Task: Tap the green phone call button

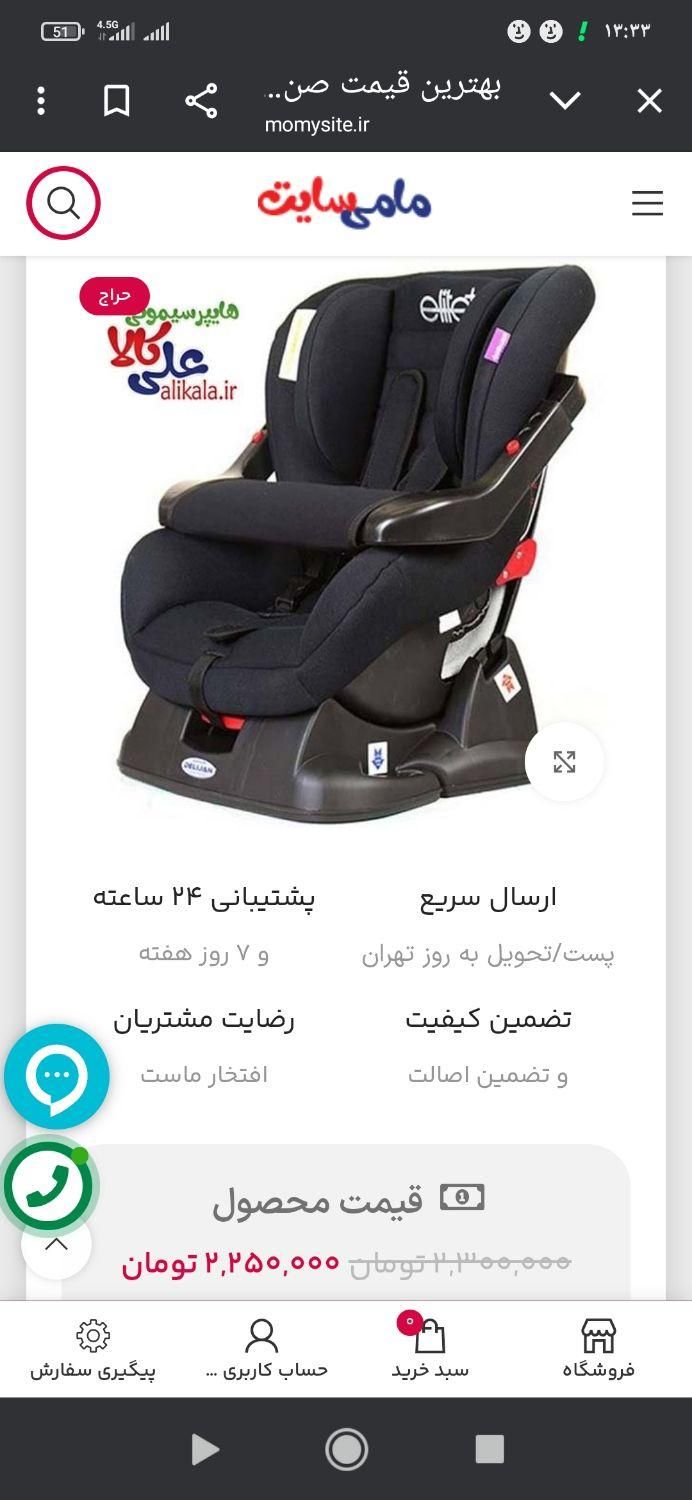Action: pyautogui.click(x=48, y=1187)
